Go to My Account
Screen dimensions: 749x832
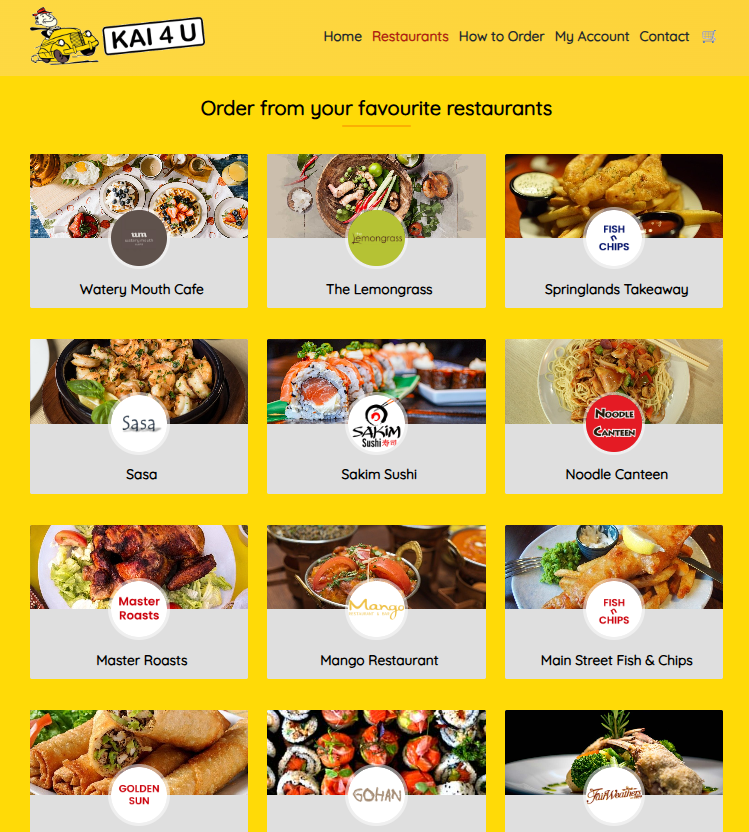click(x=592, y=36)
